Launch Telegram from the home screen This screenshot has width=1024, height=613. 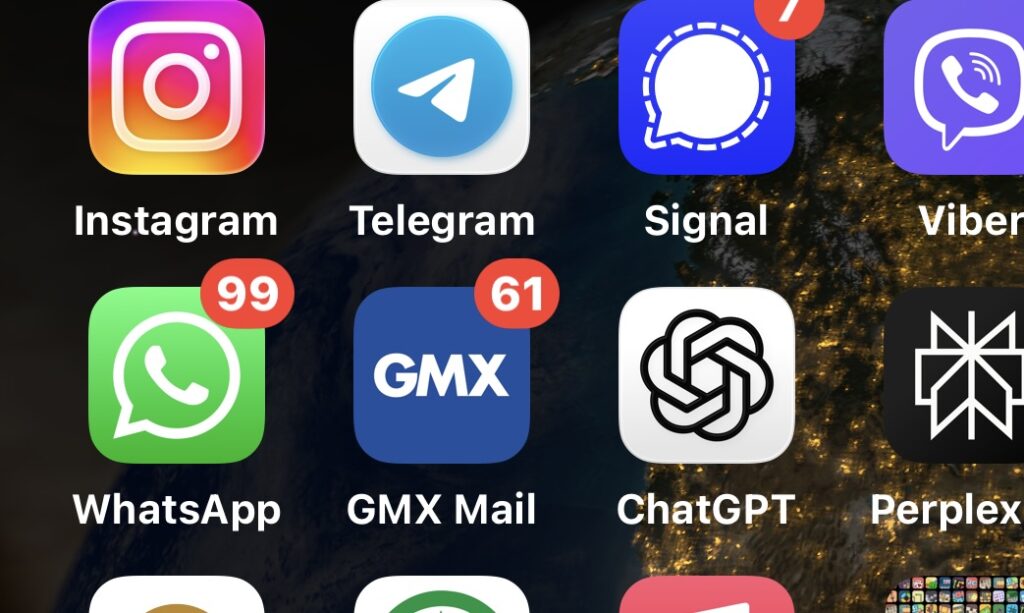point(441,87)
